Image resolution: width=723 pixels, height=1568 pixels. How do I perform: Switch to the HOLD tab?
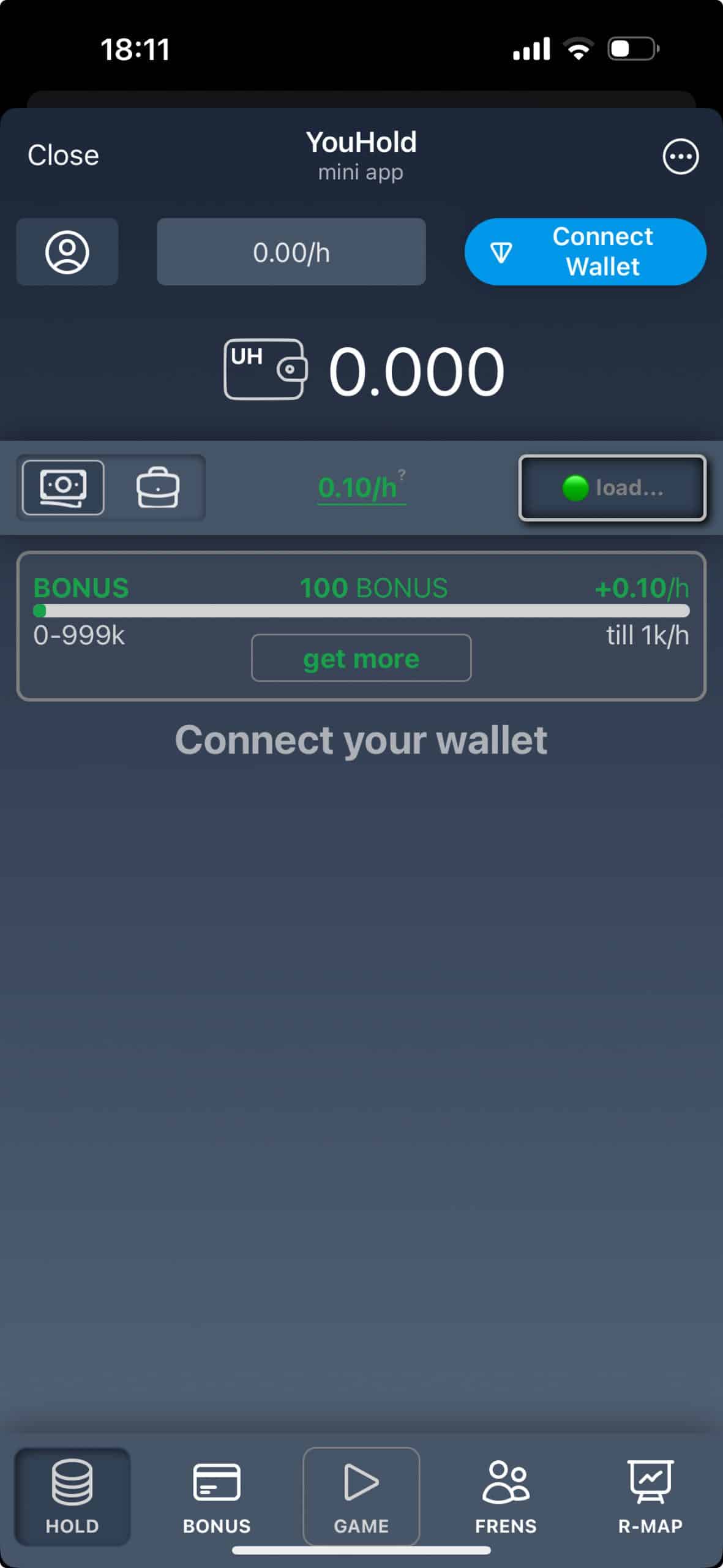(72, 1496)
